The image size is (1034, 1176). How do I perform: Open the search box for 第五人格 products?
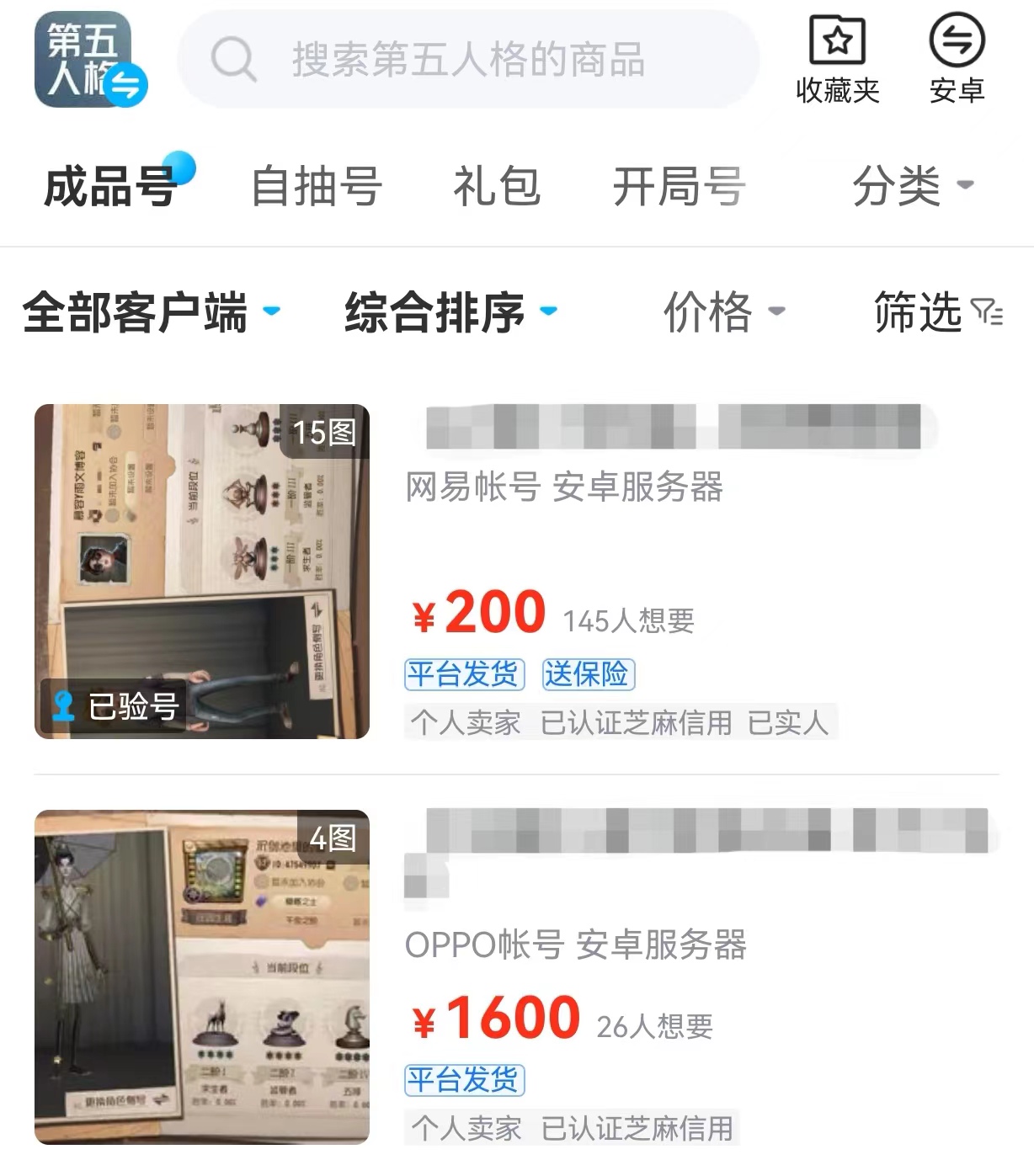coord(468,60)
